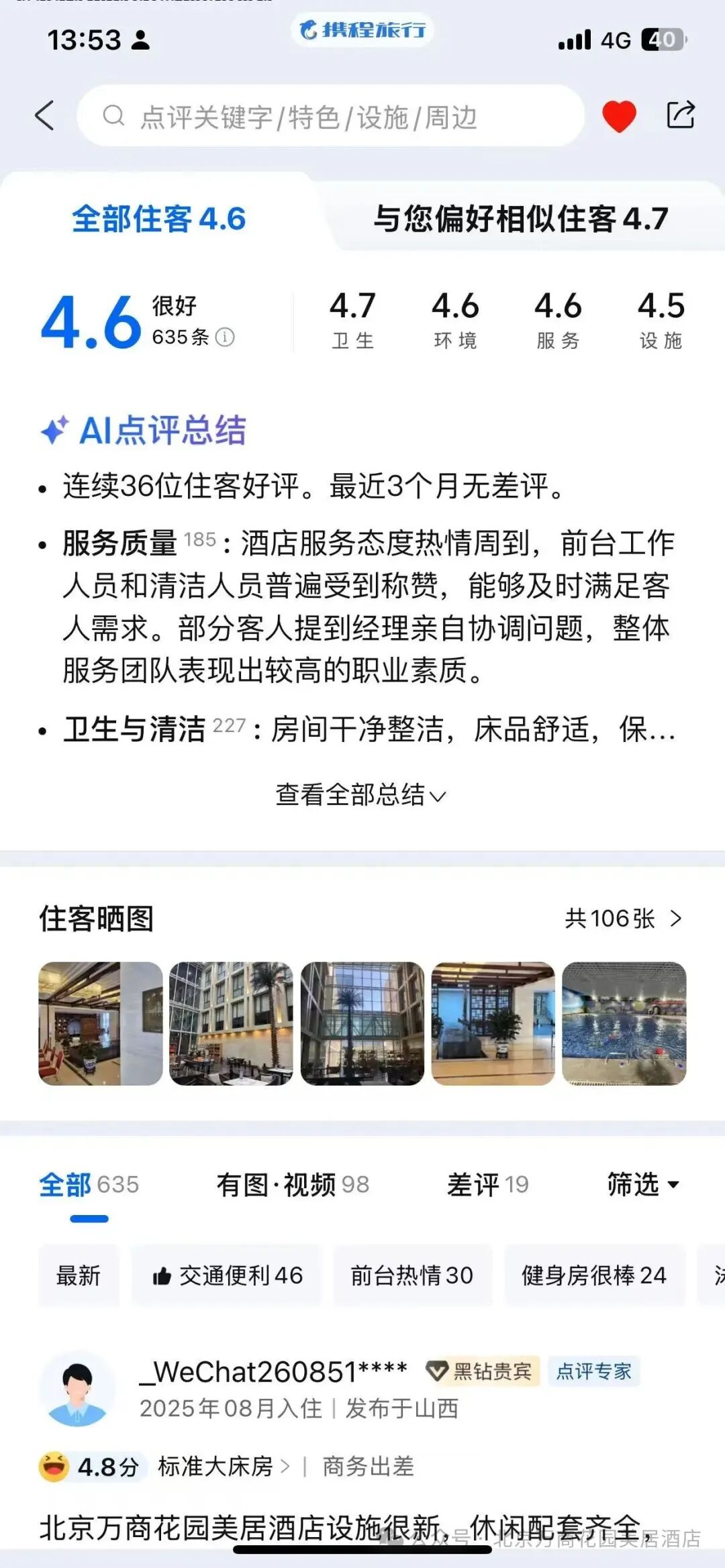Open the swimming pool guest photo
This screenshot has width=725, height=1568.
(624, 1023)
